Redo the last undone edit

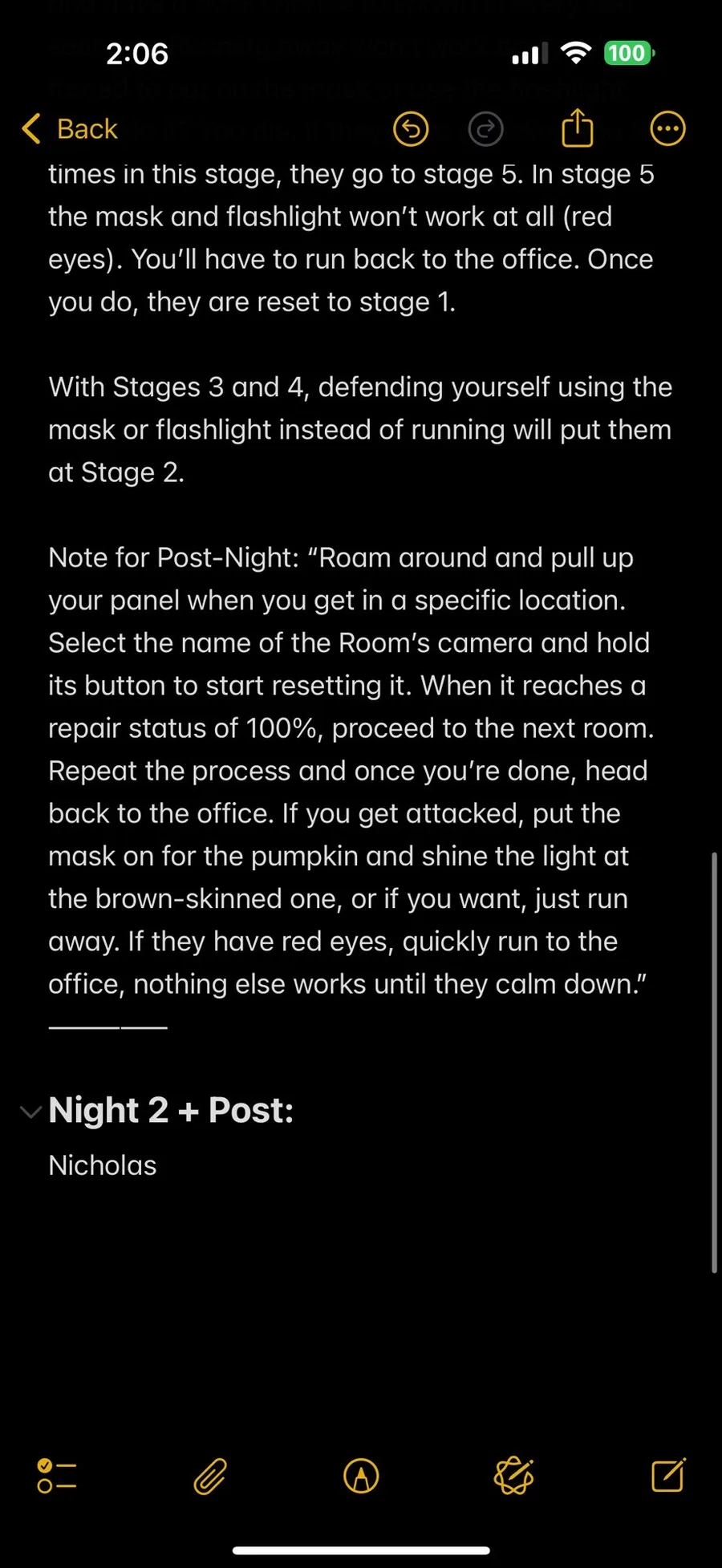485,129
